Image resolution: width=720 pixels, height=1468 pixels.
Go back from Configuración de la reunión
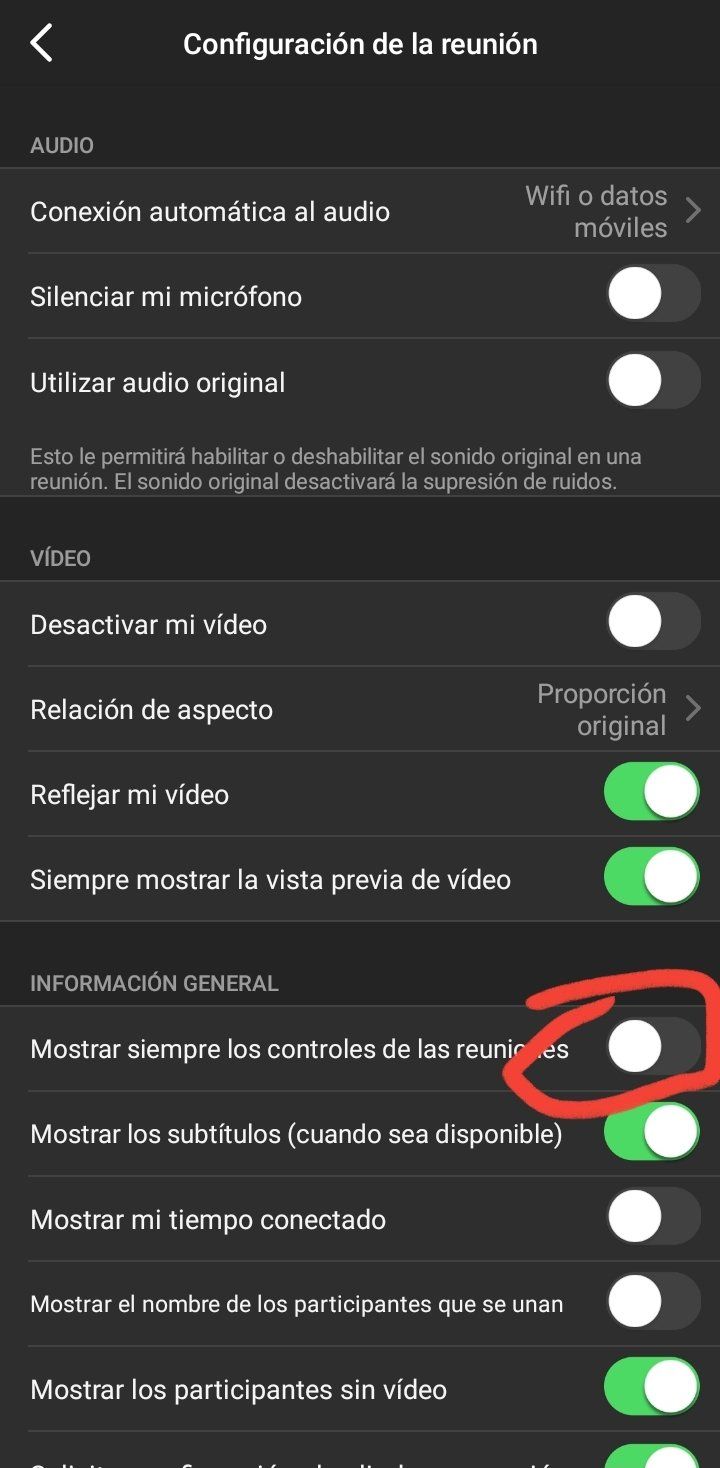pyautogui.click(x=41, y=44)
